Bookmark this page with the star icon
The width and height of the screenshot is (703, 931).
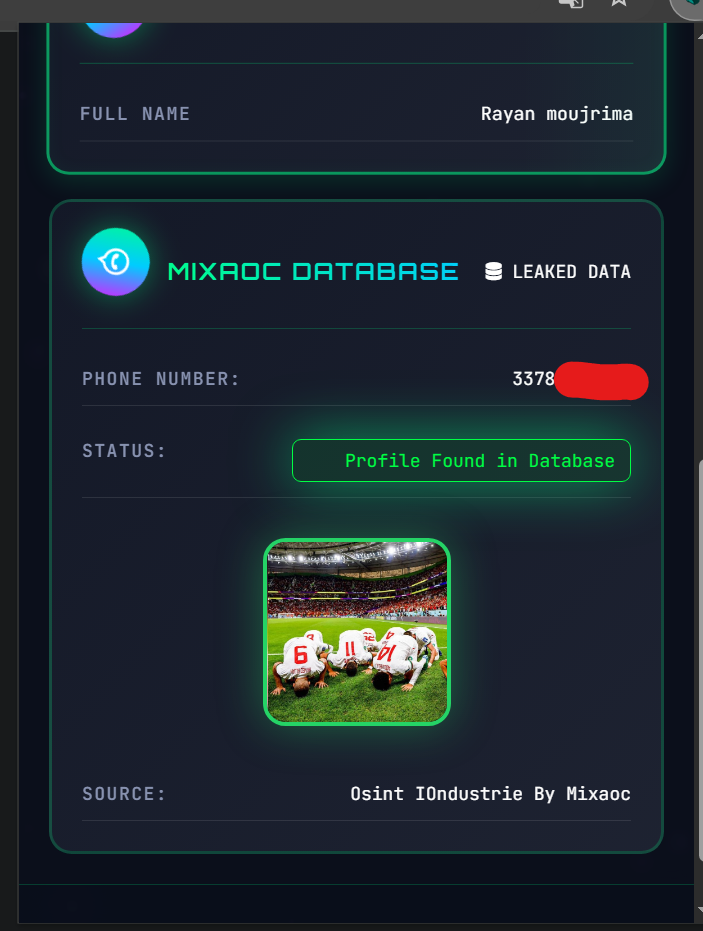619,3
